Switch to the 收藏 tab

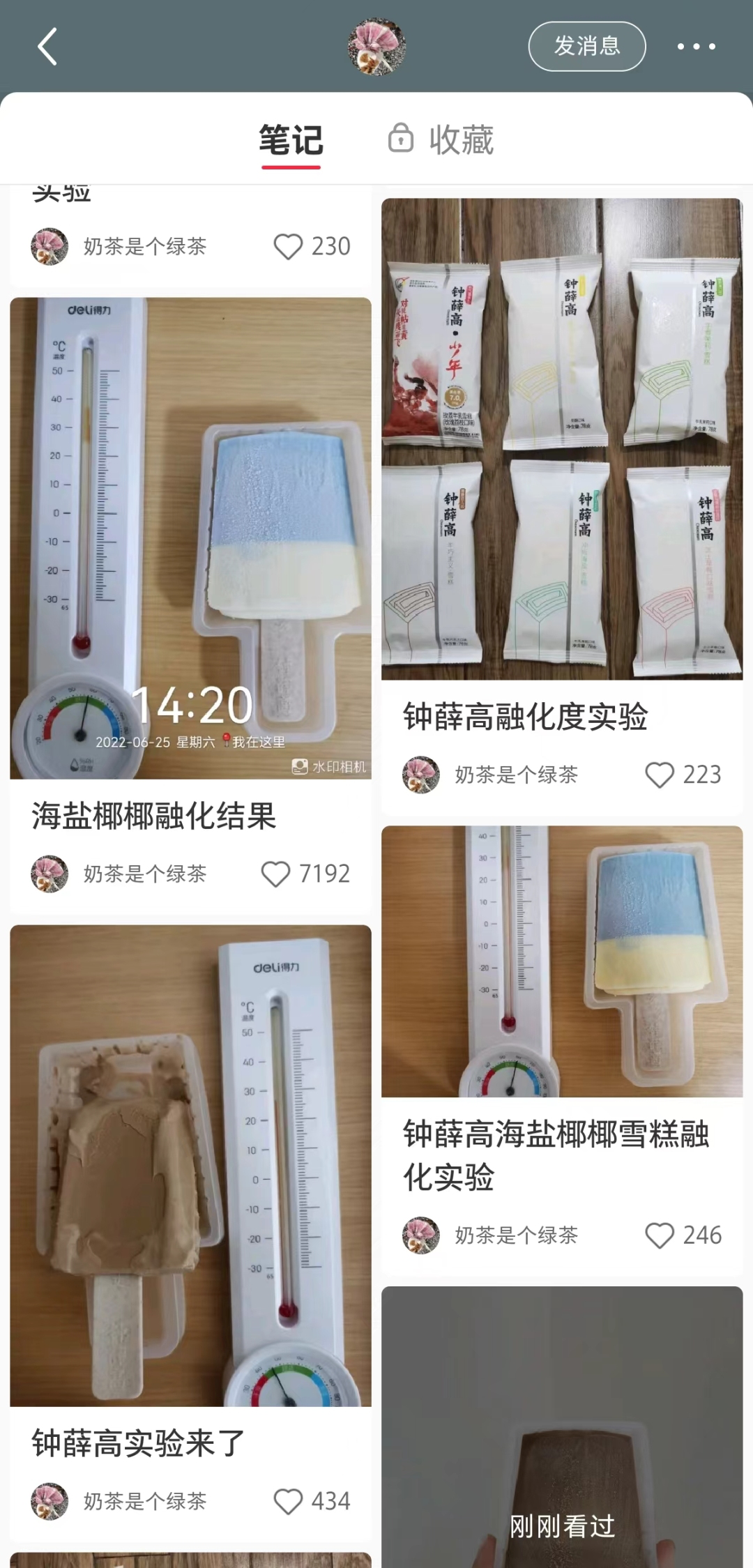441,139
